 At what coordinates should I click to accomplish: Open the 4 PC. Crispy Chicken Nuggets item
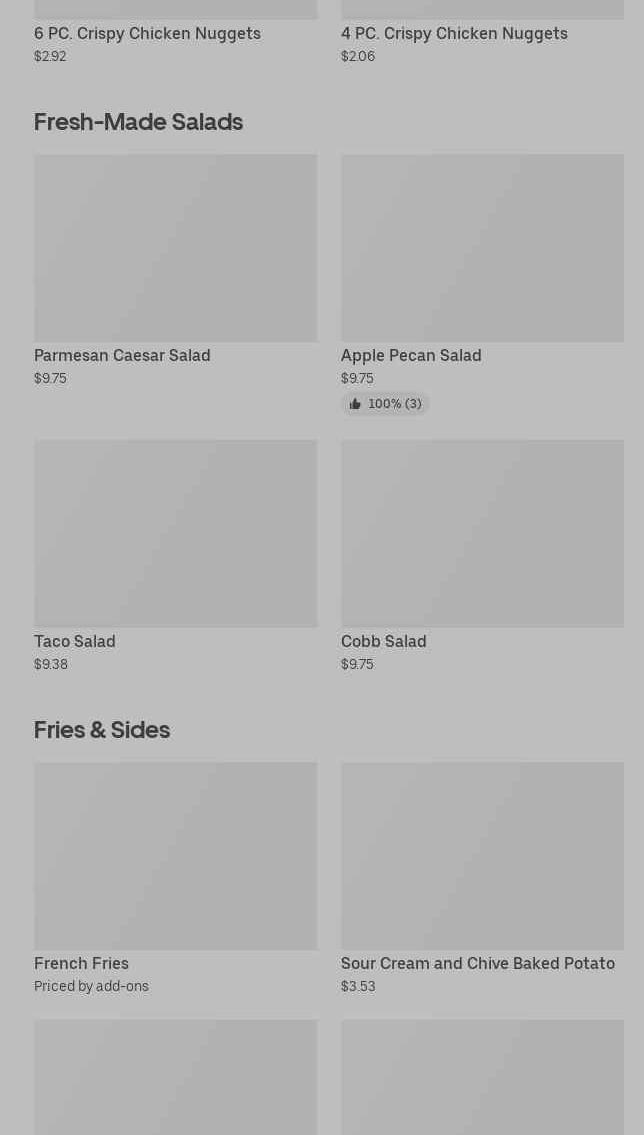[482, 33]
